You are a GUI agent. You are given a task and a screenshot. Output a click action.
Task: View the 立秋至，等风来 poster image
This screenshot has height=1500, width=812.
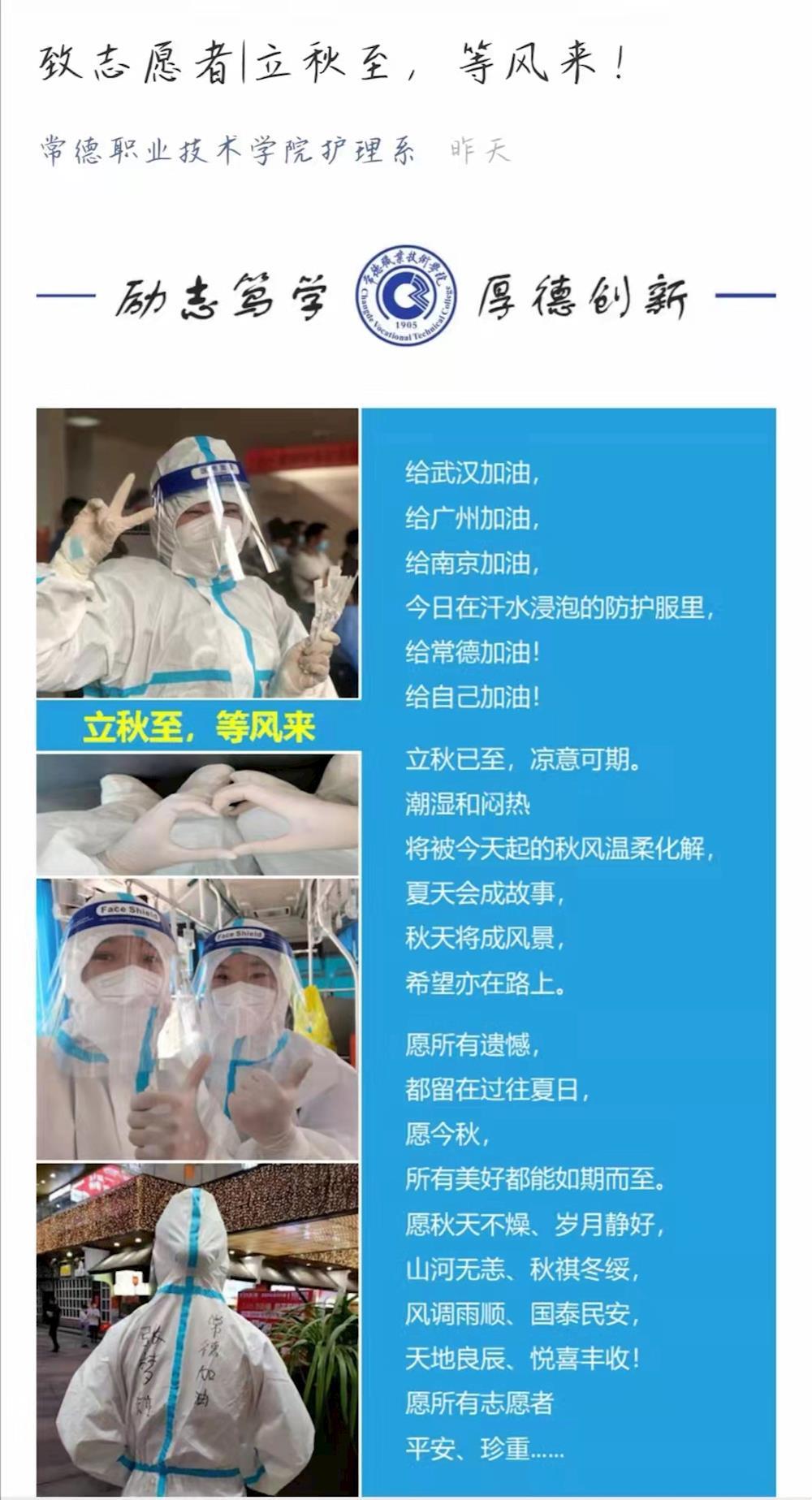pyautogui.click(x=406, y=950)
